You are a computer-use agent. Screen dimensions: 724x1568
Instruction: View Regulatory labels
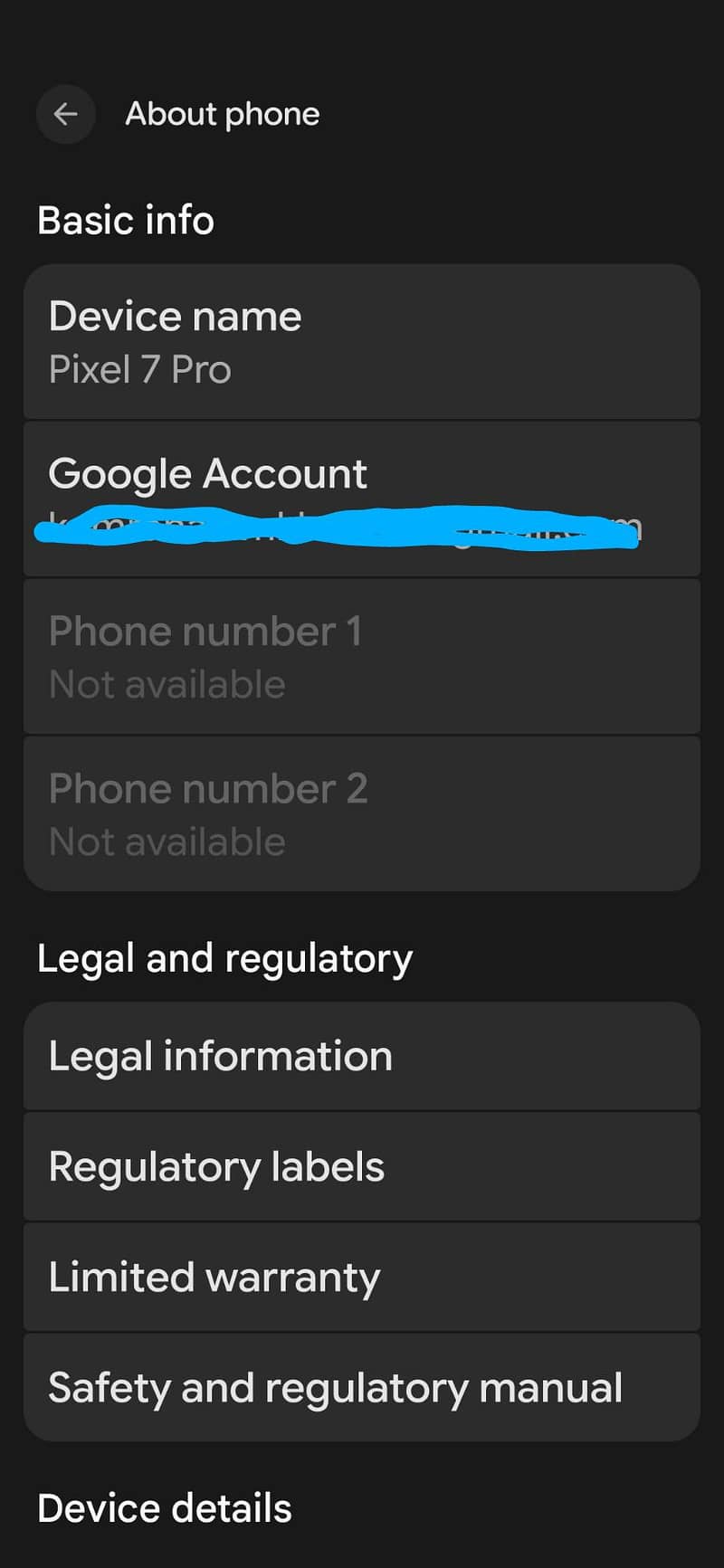point(362,1166)
